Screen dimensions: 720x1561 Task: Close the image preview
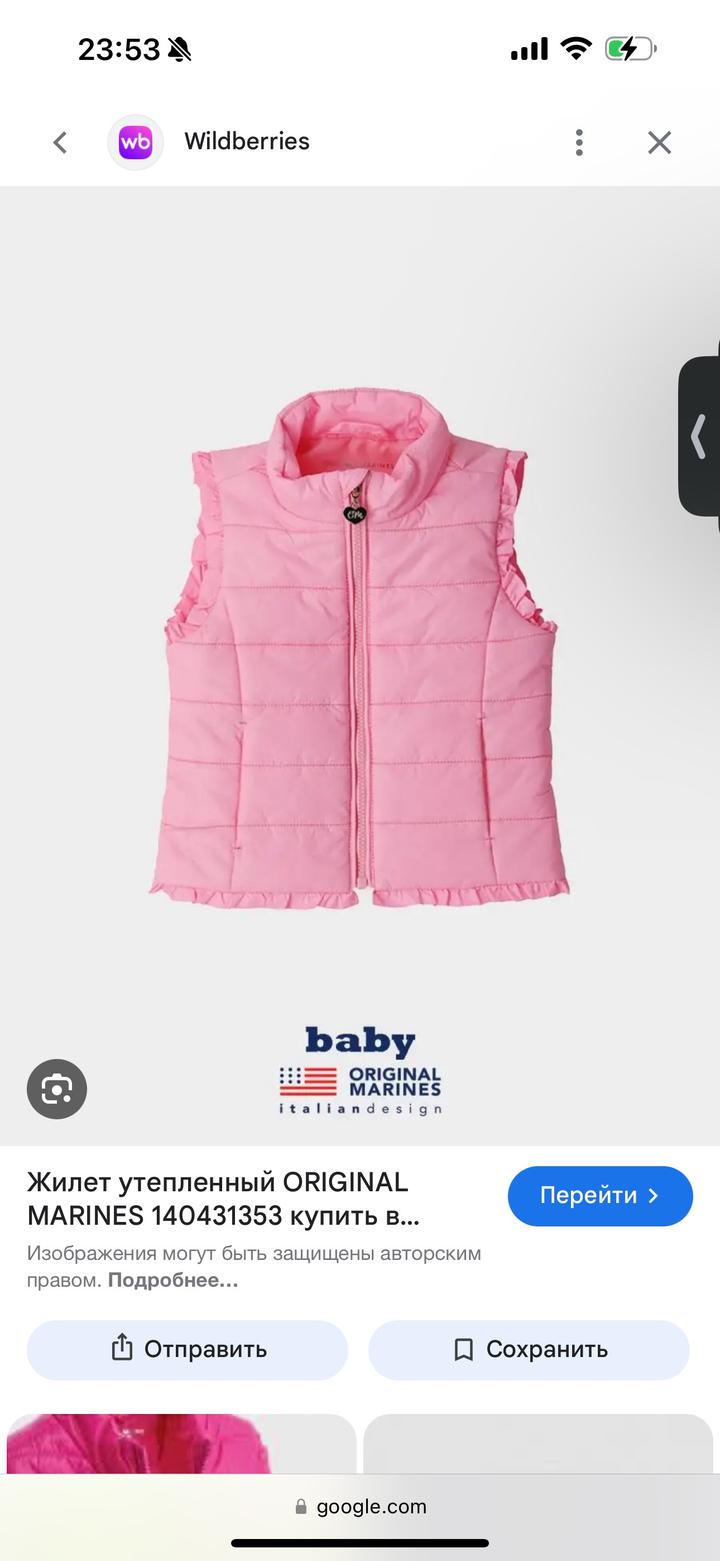[659, 143]
